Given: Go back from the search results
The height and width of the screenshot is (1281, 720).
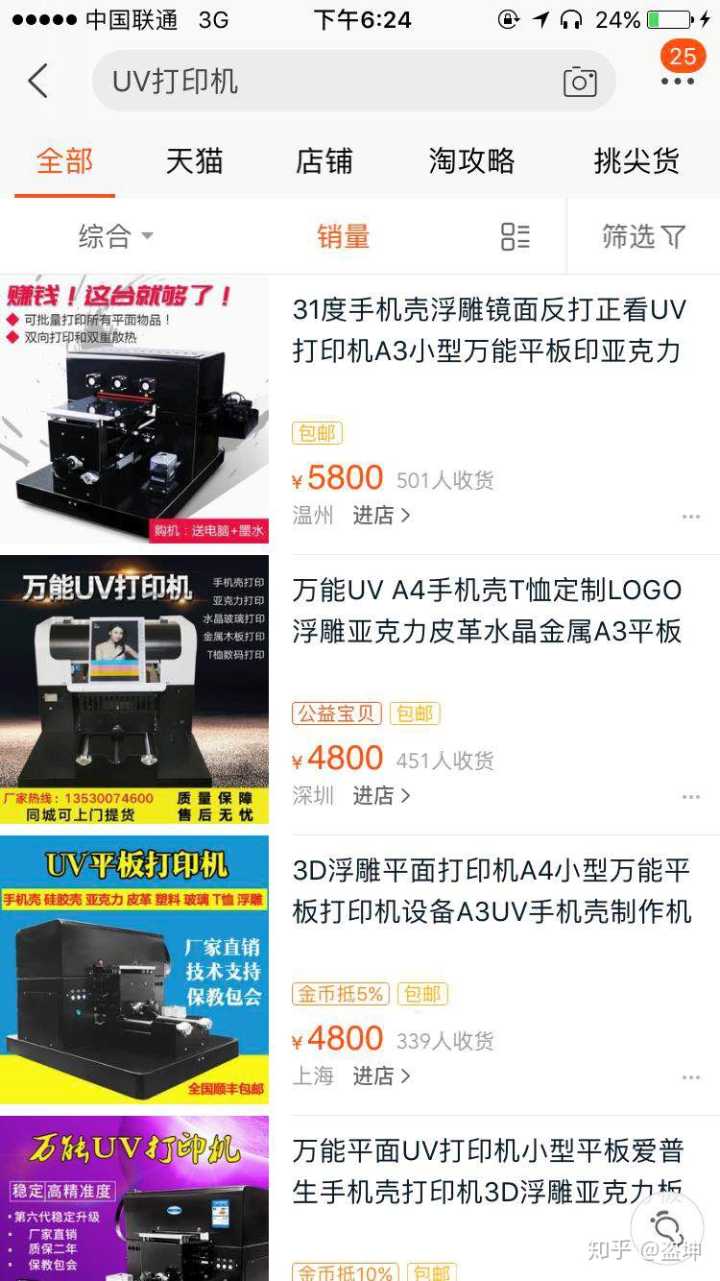Looking at the screenshot, I should (x=38, y=81).
